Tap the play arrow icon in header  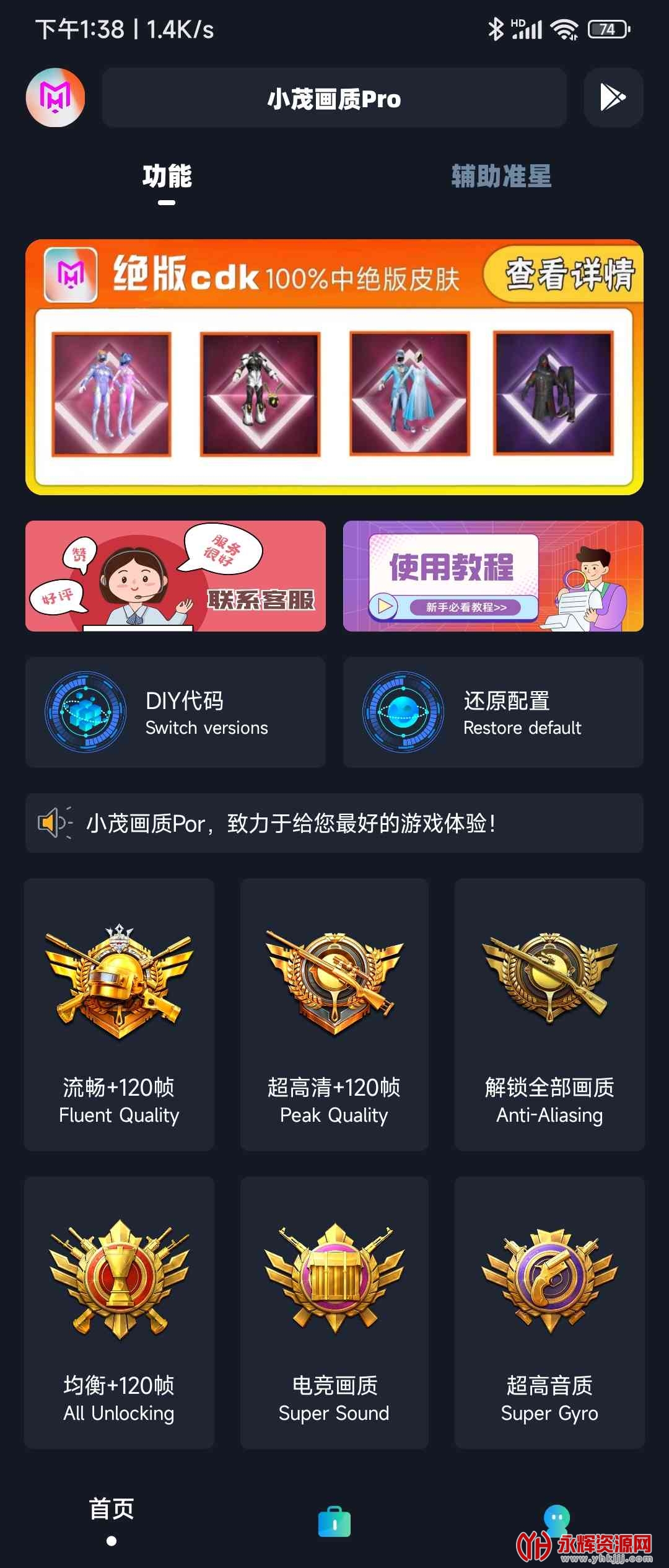pos(613,98)
